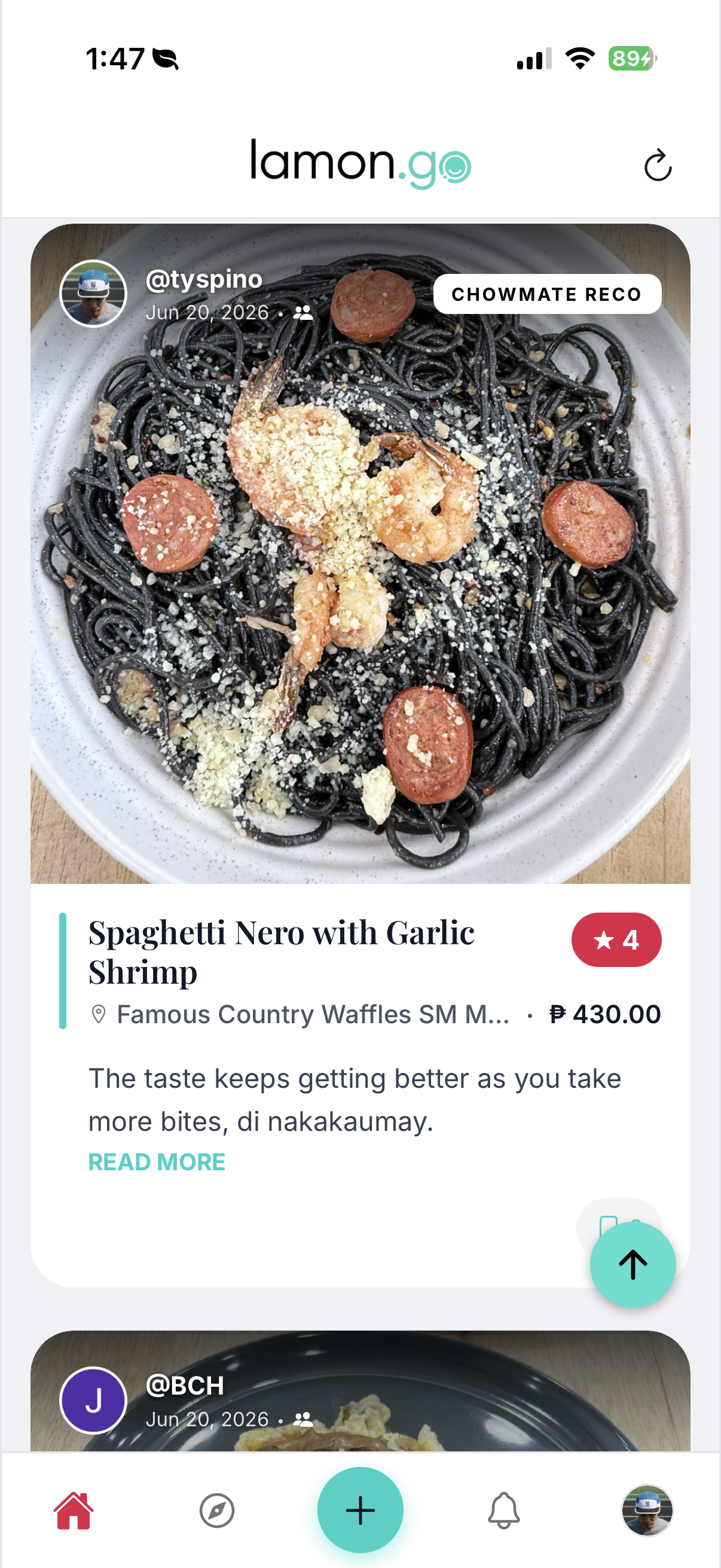The height and width of the screenshot is (1568, 721).
Task: Go to the Home tab
Action: [x=74, y=1510]
